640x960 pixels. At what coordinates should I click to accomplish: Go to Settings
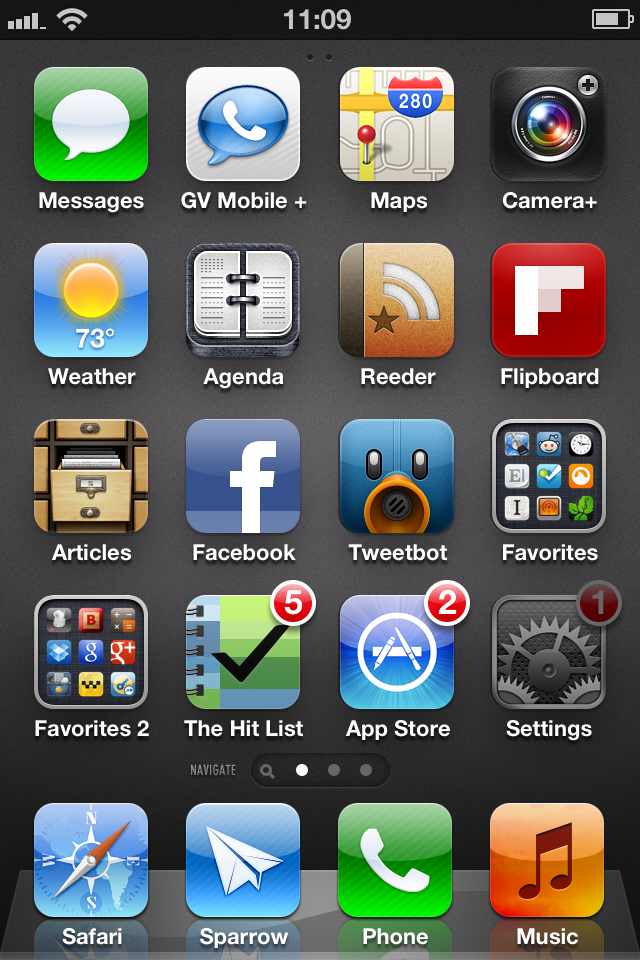point(549,652)
